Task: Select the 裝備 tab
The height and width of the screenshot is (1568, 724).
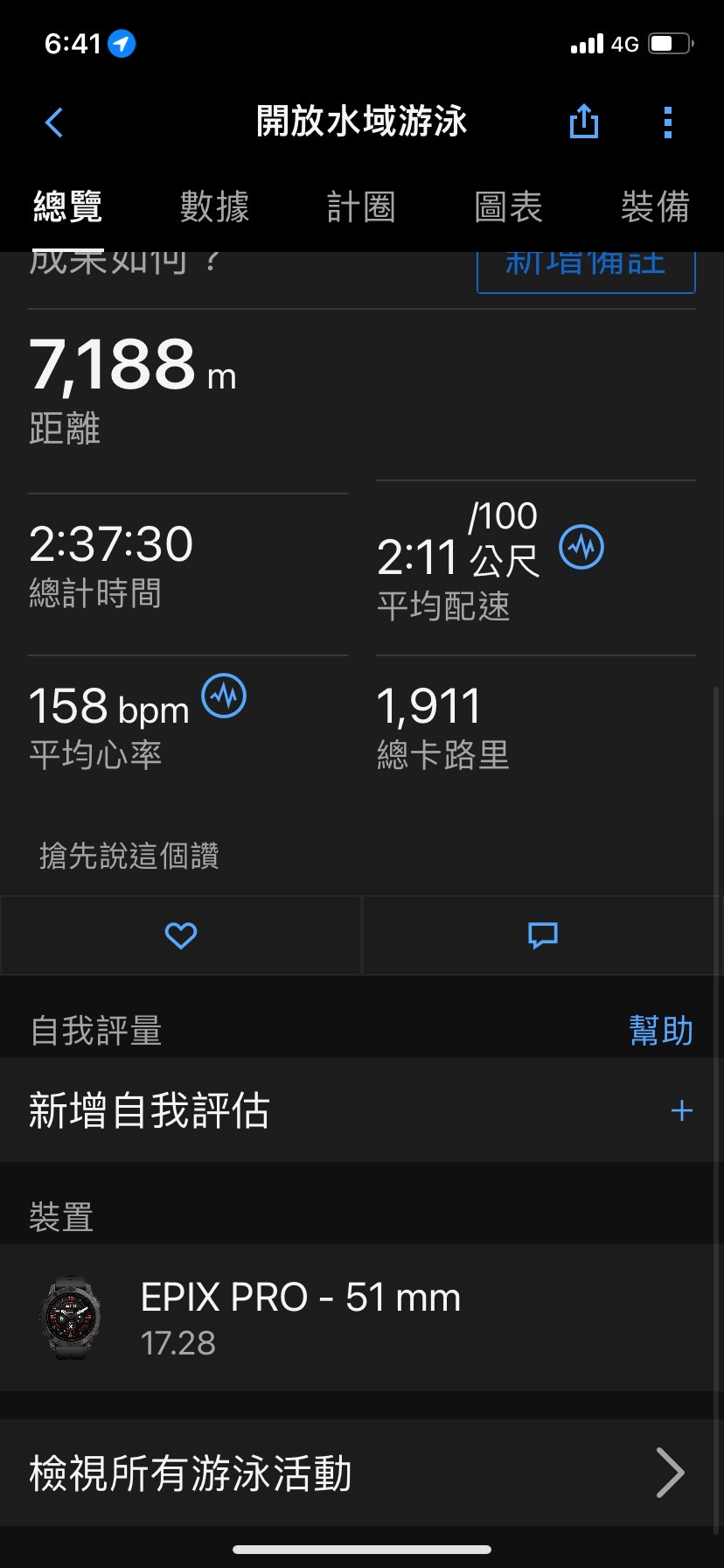Action: [656, 208]
